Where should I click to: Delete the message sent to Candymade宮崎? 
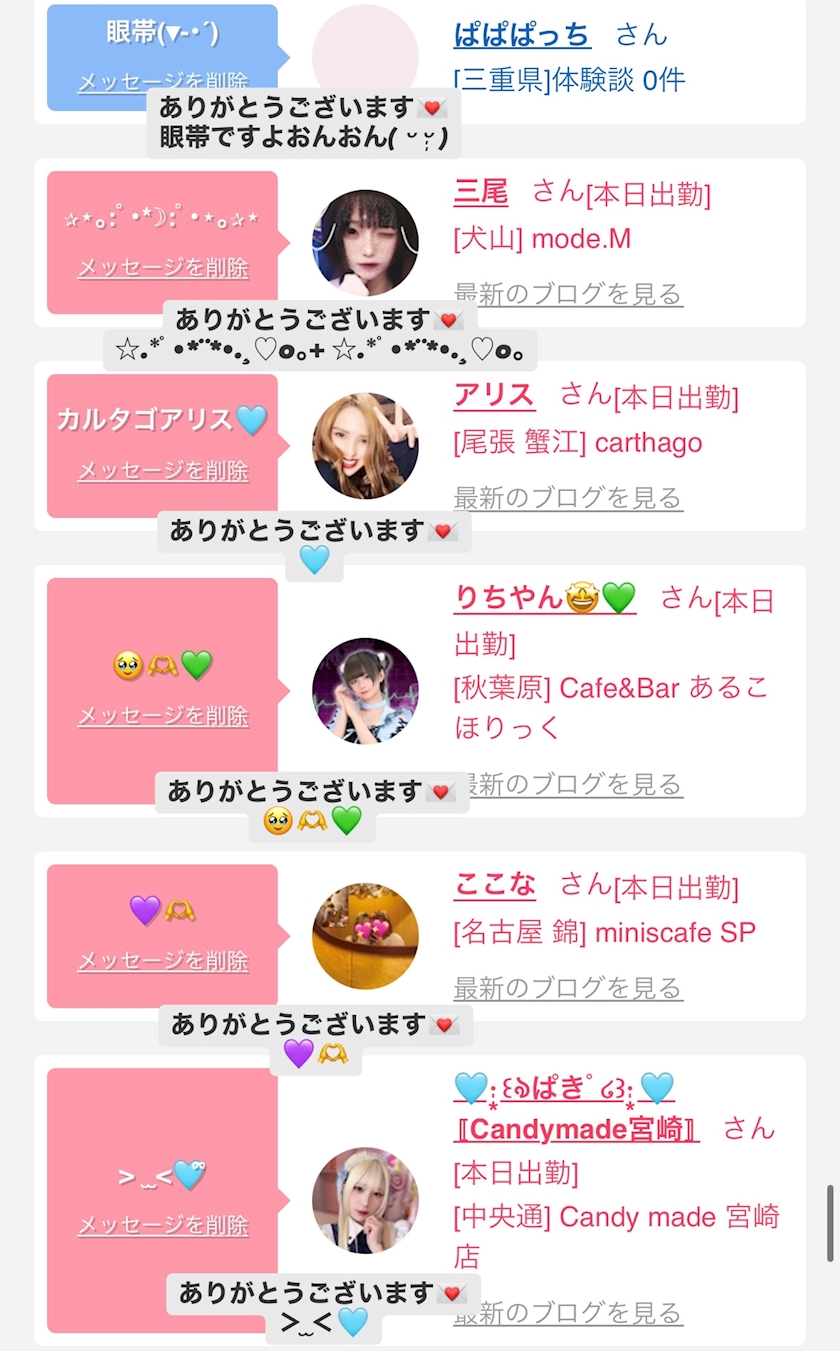[x=163, y=1225]
